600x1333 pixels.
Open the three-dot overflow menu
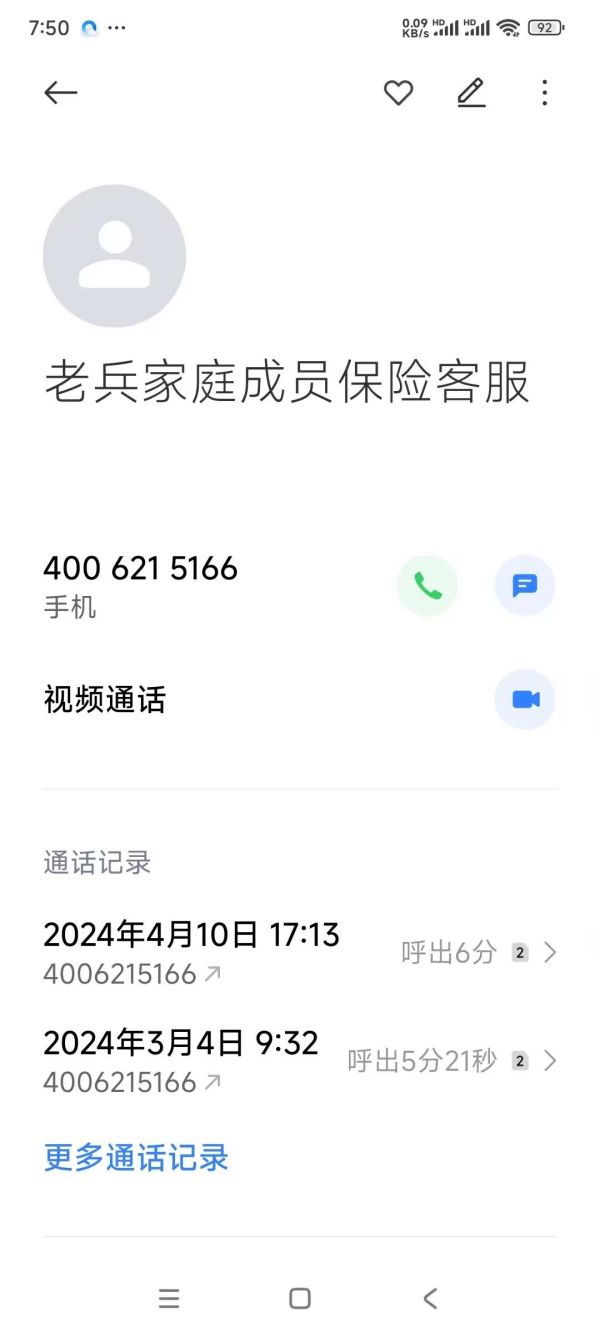(x=544, y=93)
